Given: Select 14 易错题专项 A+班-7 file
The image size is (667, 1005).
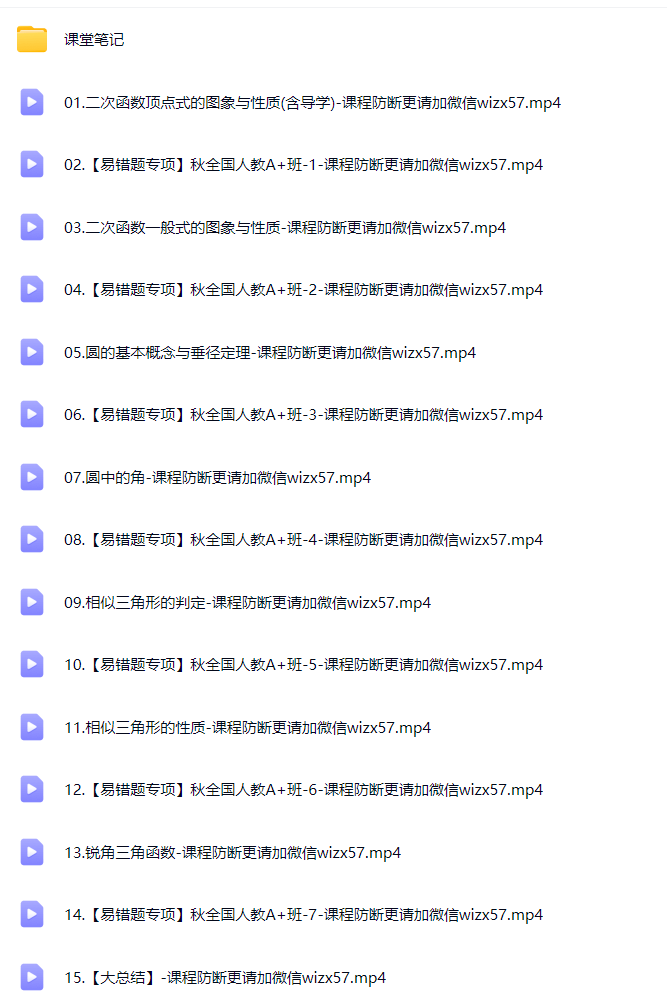Looking at the screenshot, I should (303, 915).
